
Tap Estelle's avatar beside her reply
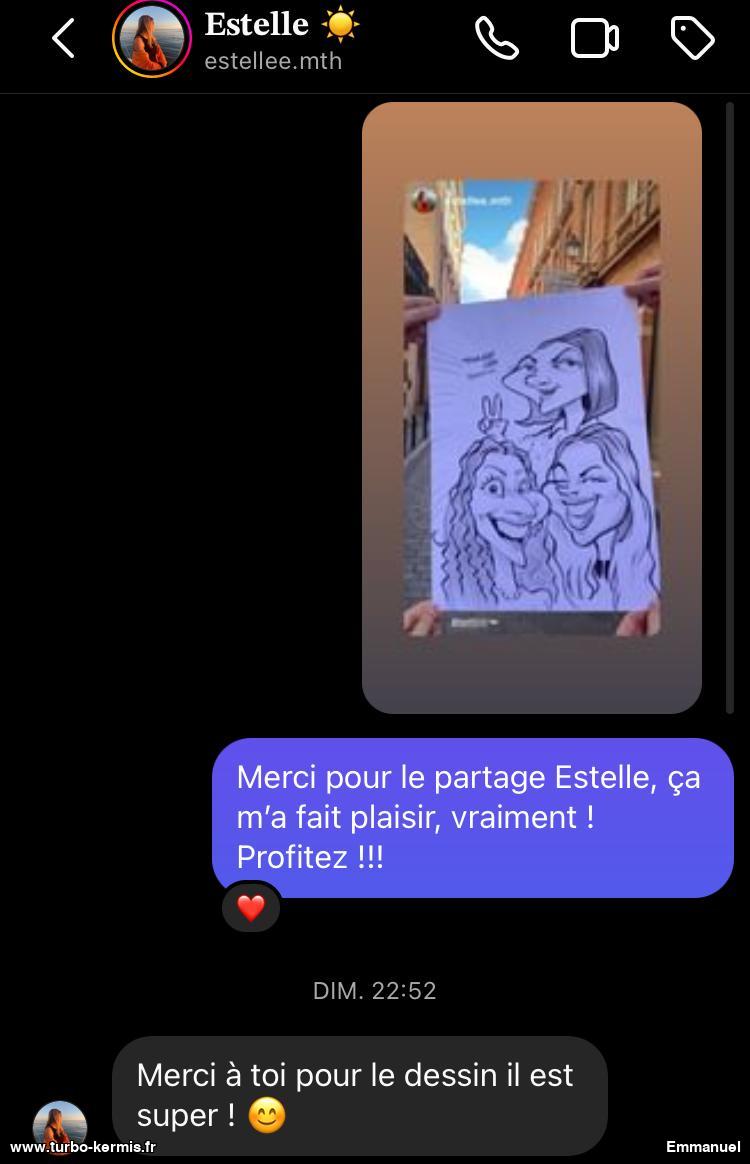click(x=60, y=1125)
